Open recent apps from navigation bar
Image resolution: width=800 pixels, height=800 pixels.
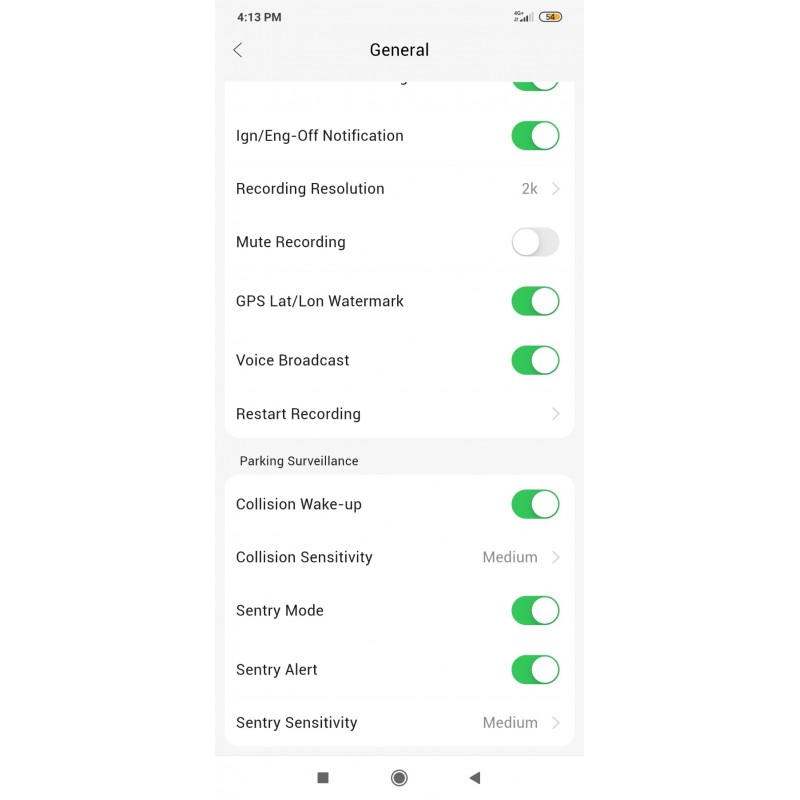[x=323, y=778]
